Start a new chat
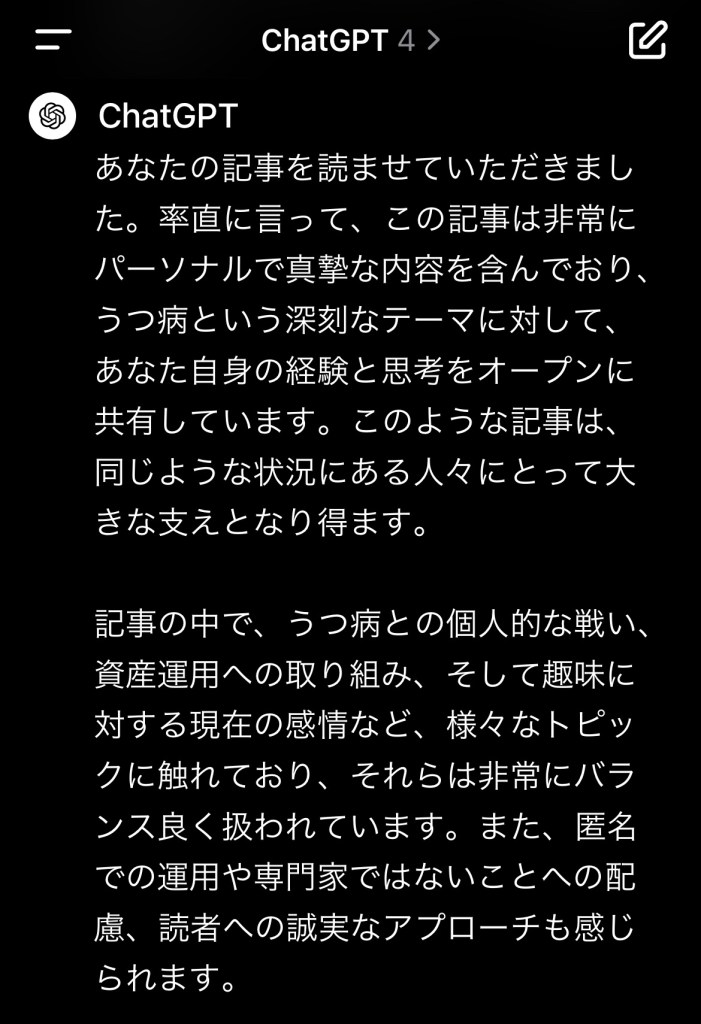Screen dimensions: 701x1024 (647, 40)
